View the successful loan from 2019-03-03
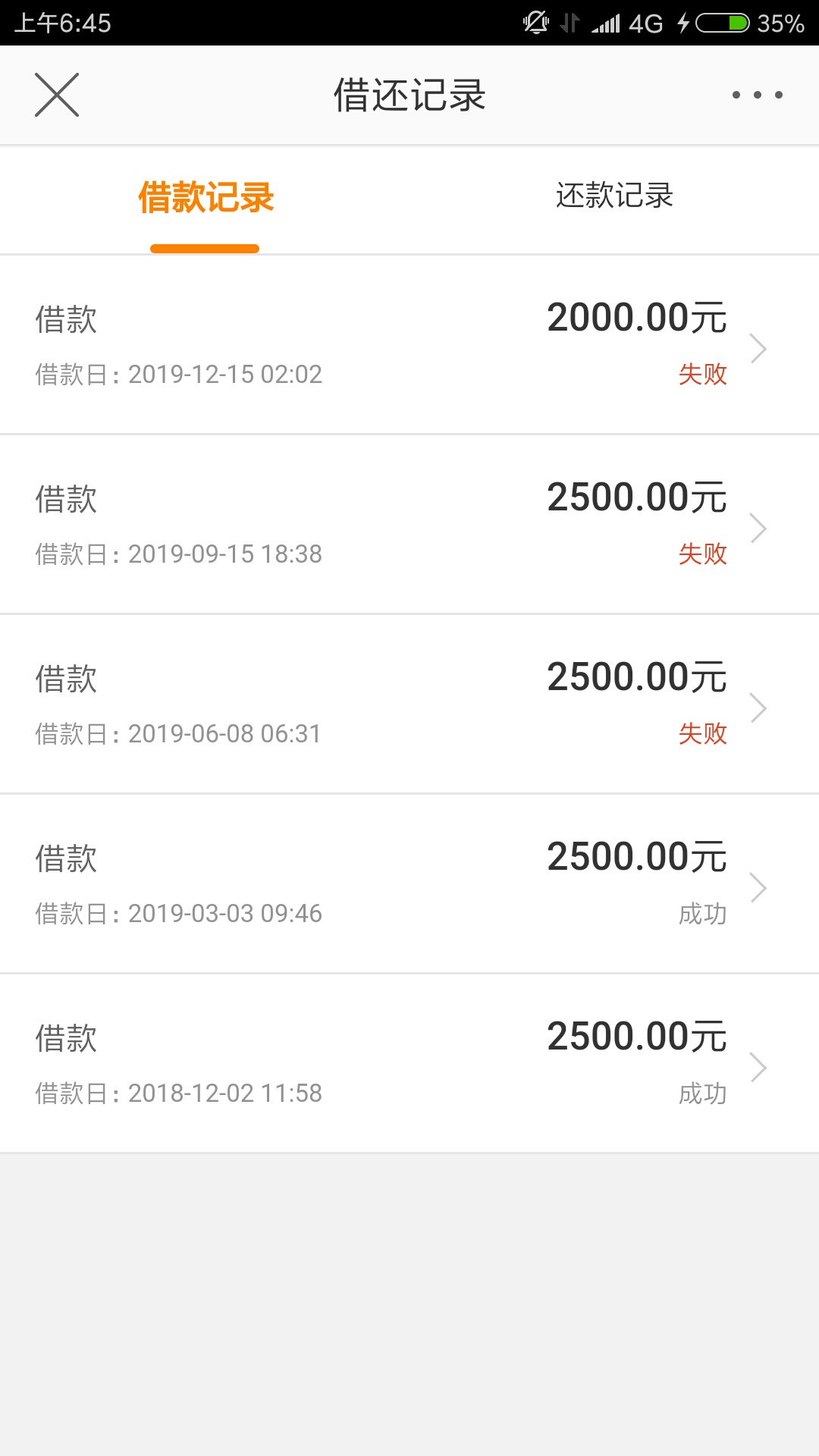 pos(409,884)
